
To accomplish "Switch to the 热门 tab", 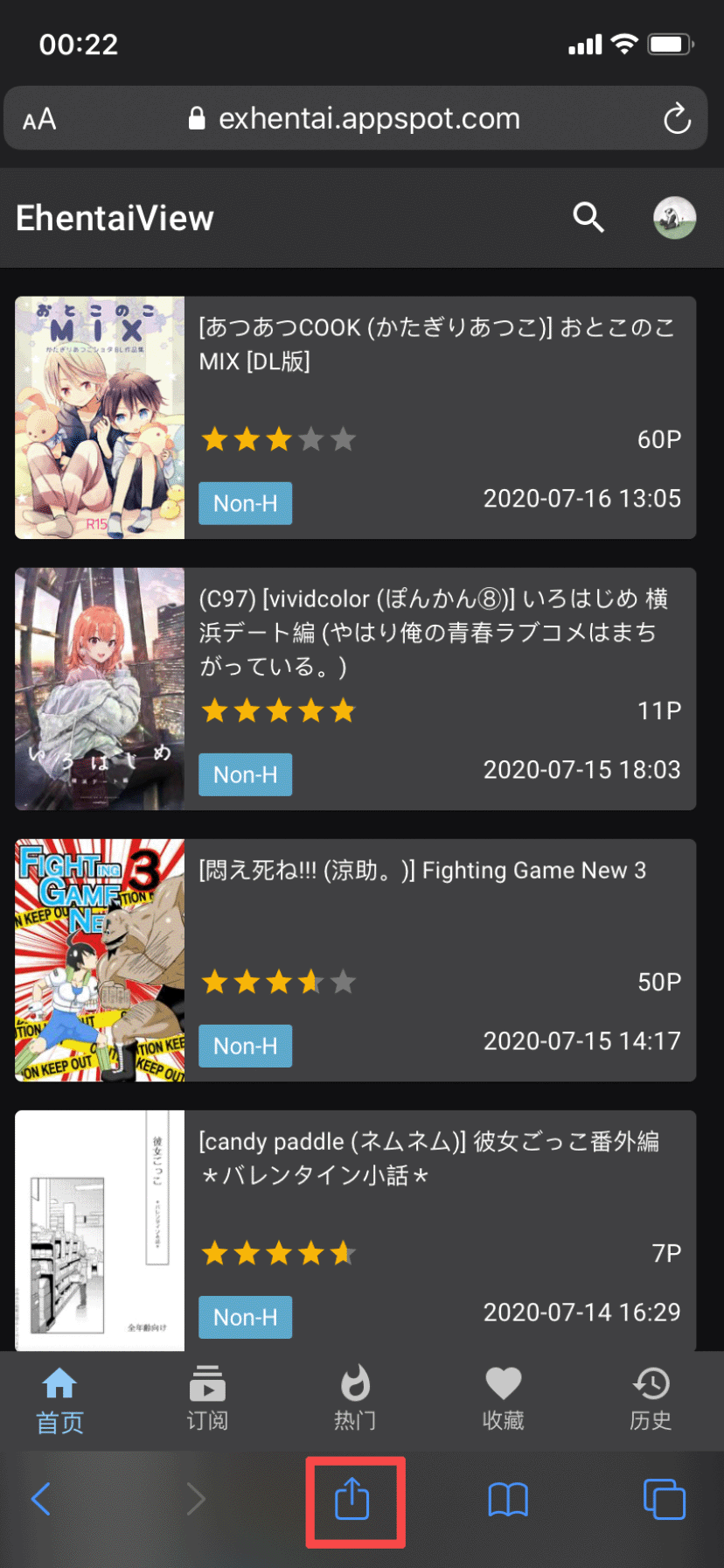I will coord(355,1398).
